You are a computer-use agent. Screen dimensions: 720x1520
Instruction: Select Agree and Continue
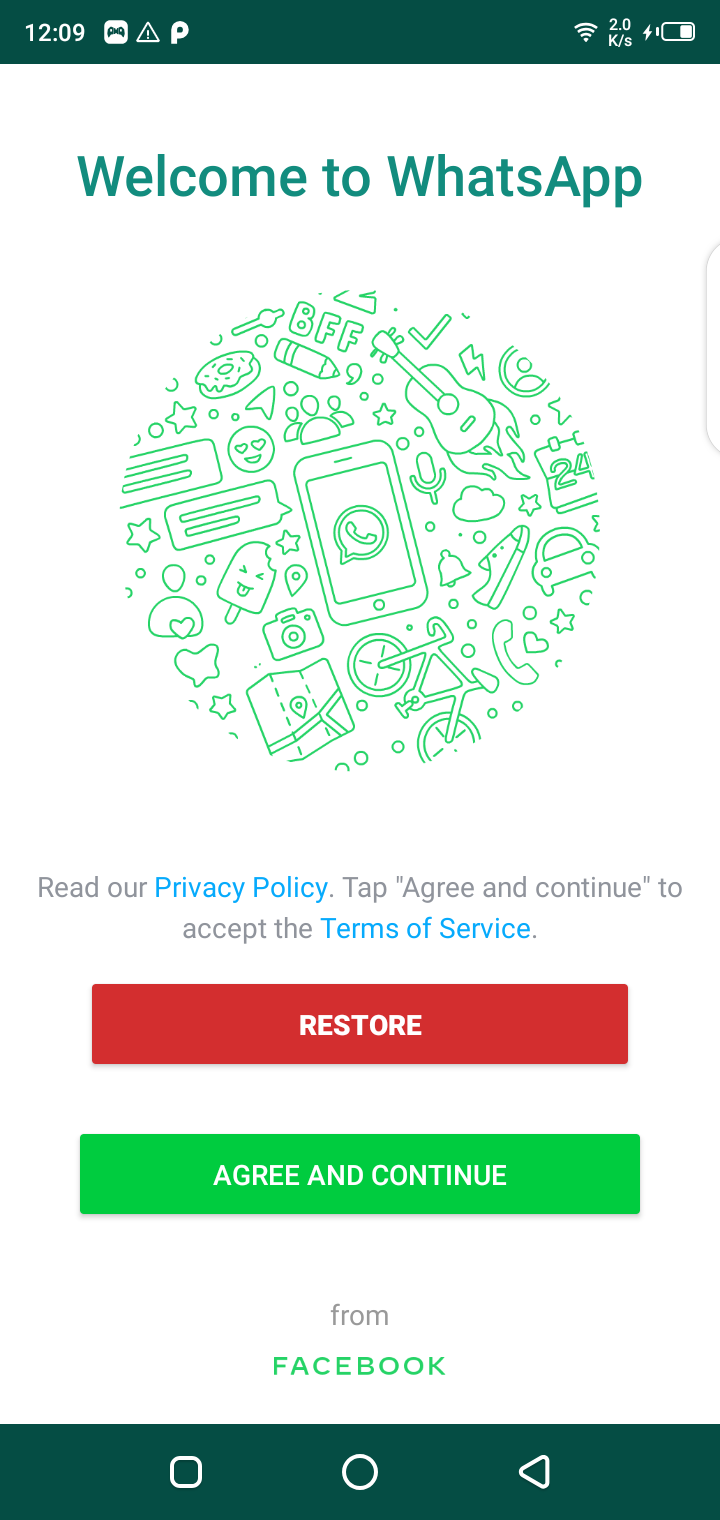(x=360, y=1174)
